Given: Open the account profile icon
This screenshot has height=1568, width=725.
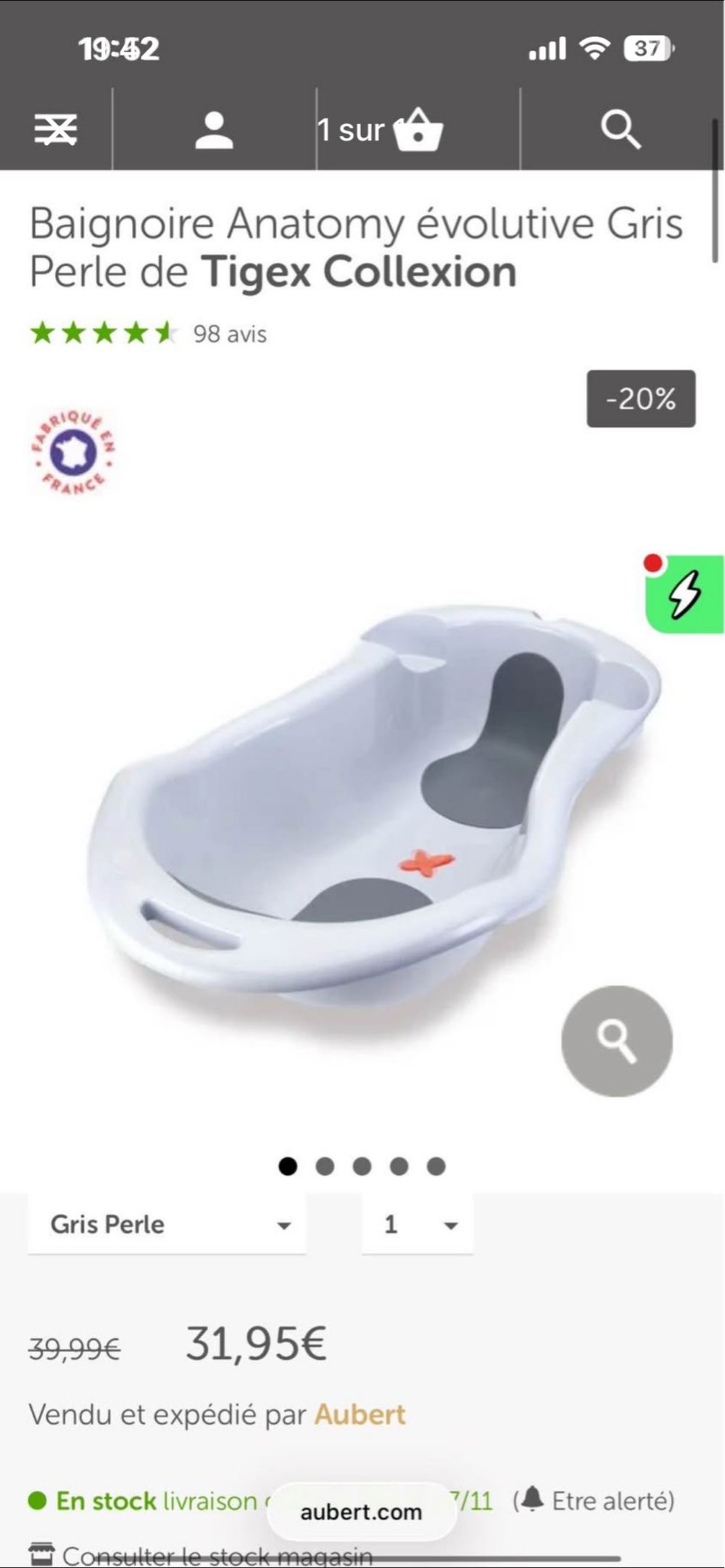Looking at the screenshot, I should pyautogui.click(x=214, y=130).
